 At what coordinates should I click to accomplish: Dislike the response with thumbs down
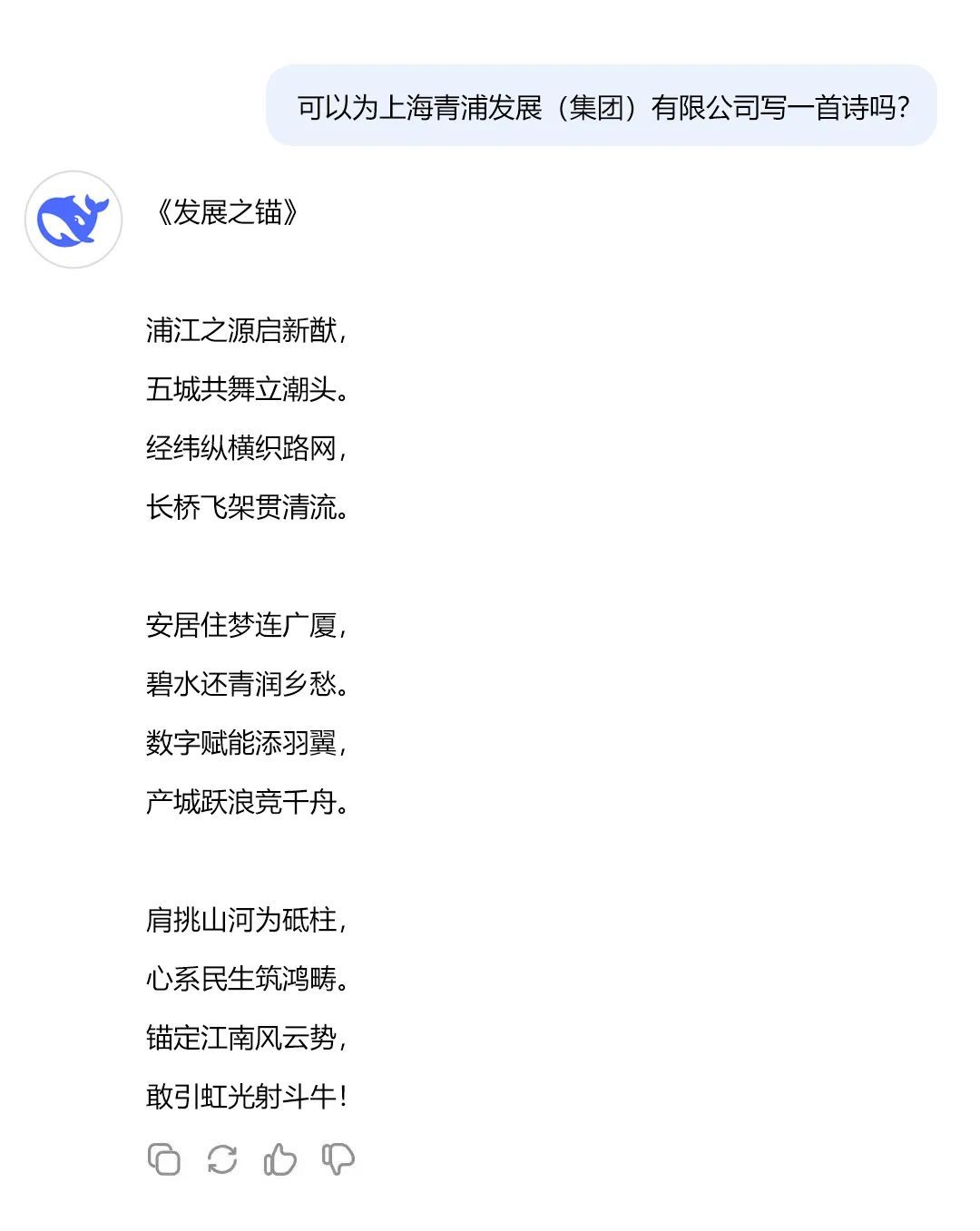338,1159
